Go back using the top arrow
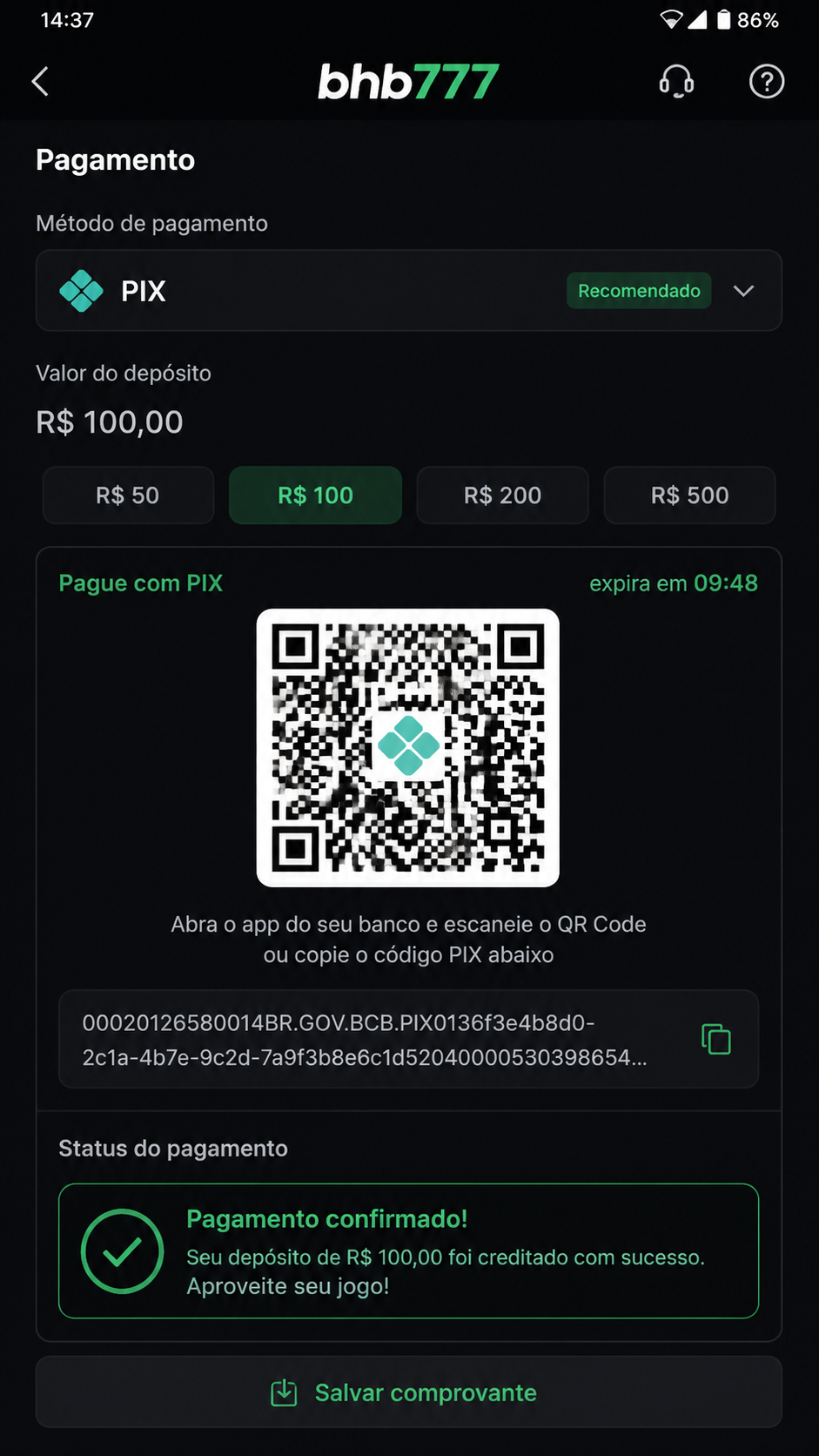Viewport: 819px width, 1456px height. tap(40, 82)
